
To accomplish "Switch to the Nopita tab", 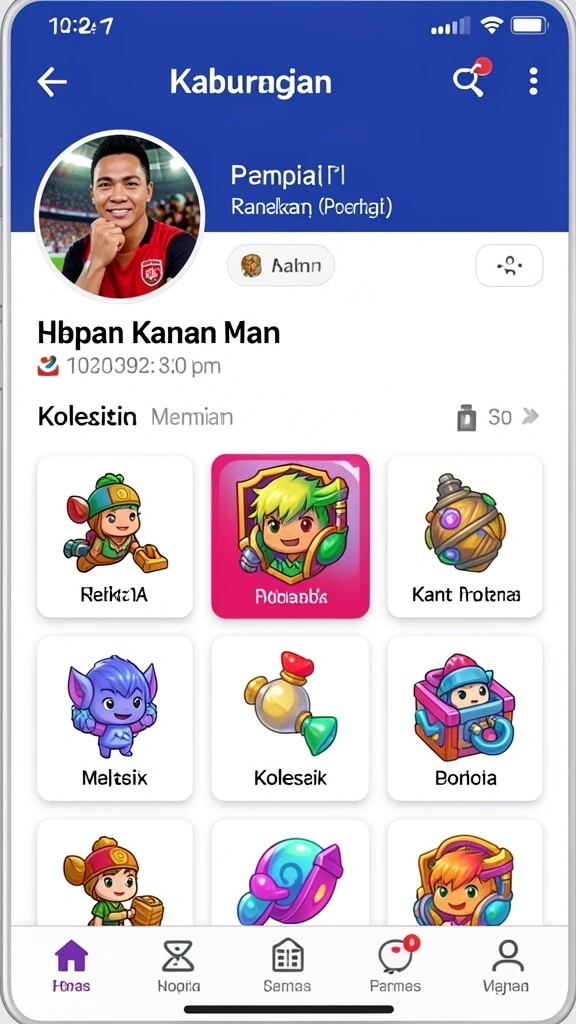I will (x=178, y=965).
